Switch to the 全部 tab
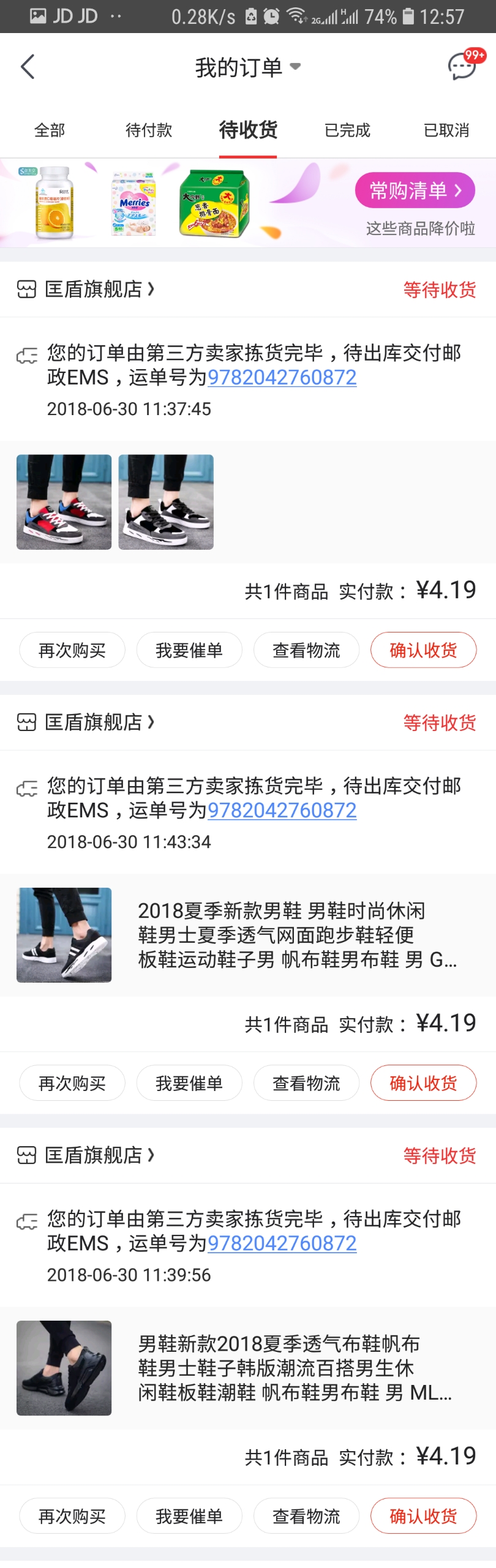The width and height of the screenshot is (496, 1568). [x=50, y=130]
